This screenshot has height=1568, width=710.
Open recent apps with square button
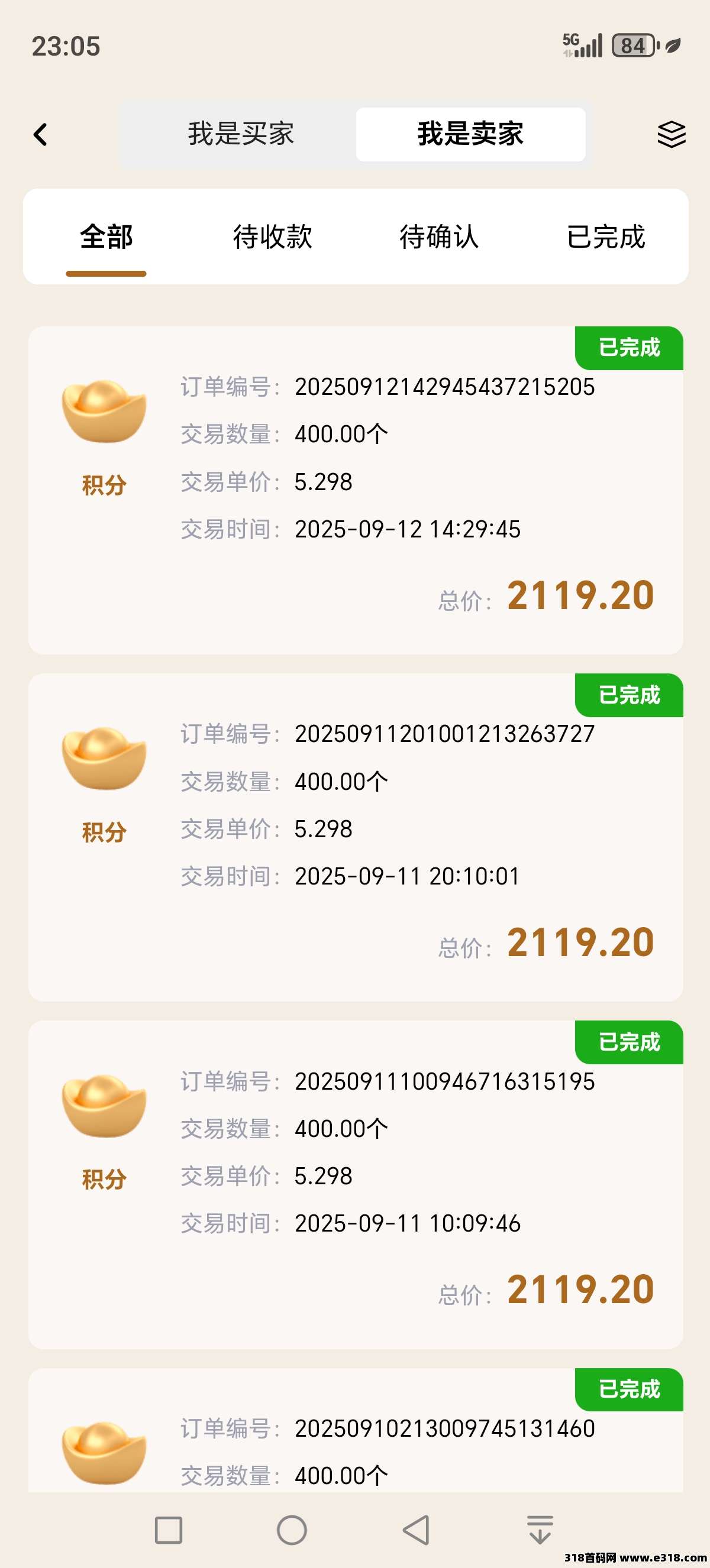(169, 1530)
